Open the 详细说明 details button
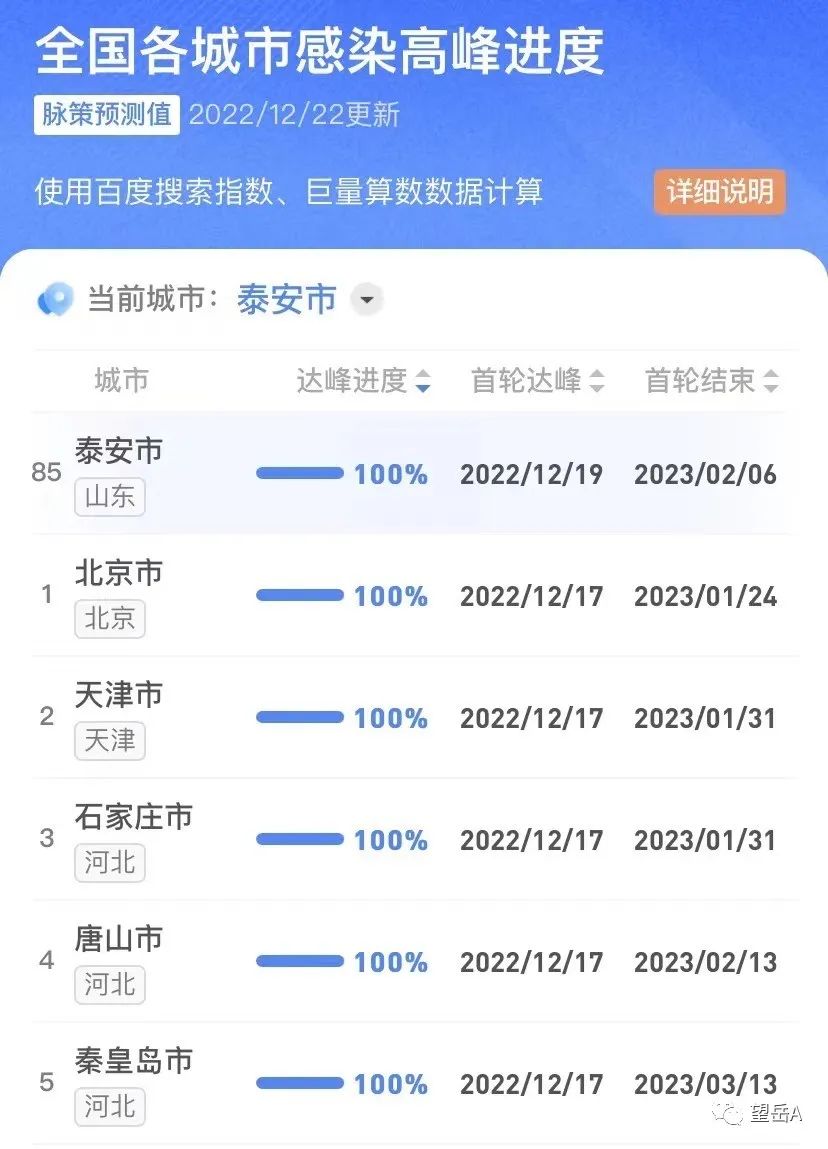The image size is (828, 1149). tap(719, 191)
